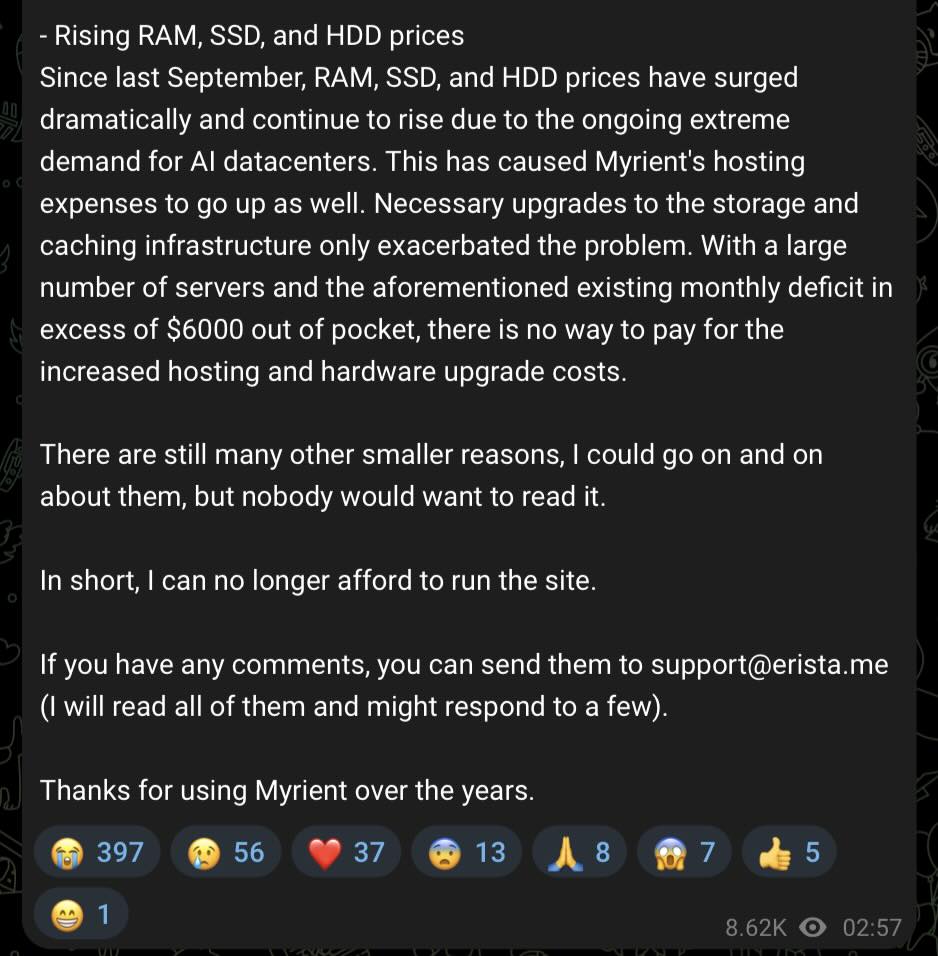React with the sad tear emoji showing 56
This screenshot has width=938, height=956.
(225, 852)
